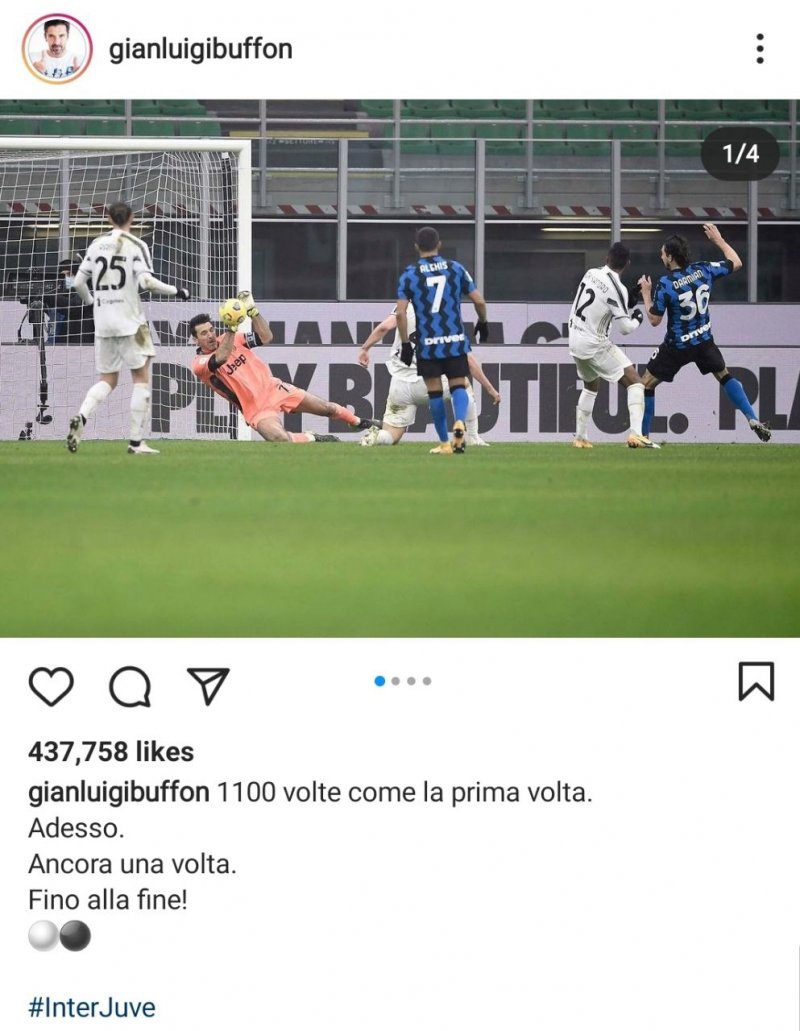The height and width of the screenshot is (1031, 800).
Task: Open the gianluigibuffon profile picture
Action: (x=57, y=48)
